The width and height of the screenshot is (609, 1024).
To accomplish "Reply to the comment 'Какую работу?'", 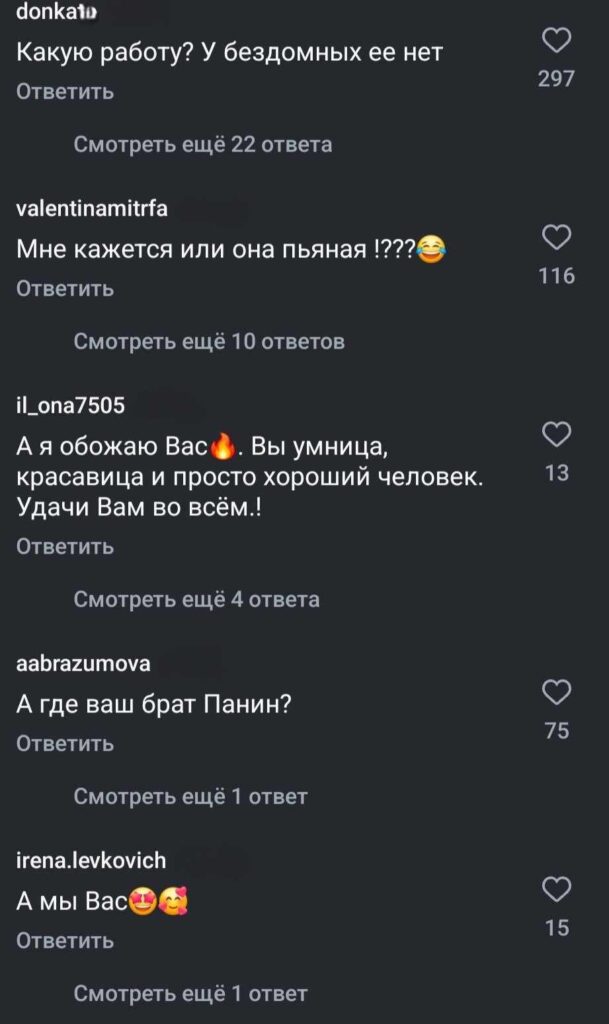I will 65,91.
